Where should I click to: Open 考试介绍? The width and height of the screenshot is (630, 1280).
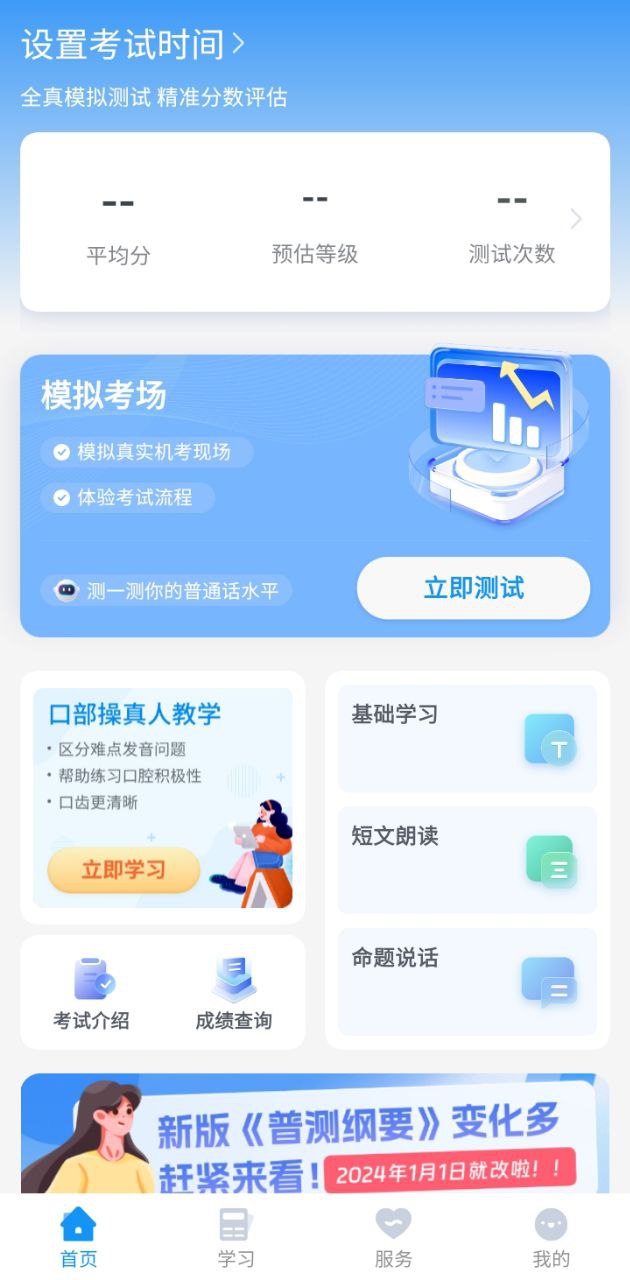pos(92,994)
